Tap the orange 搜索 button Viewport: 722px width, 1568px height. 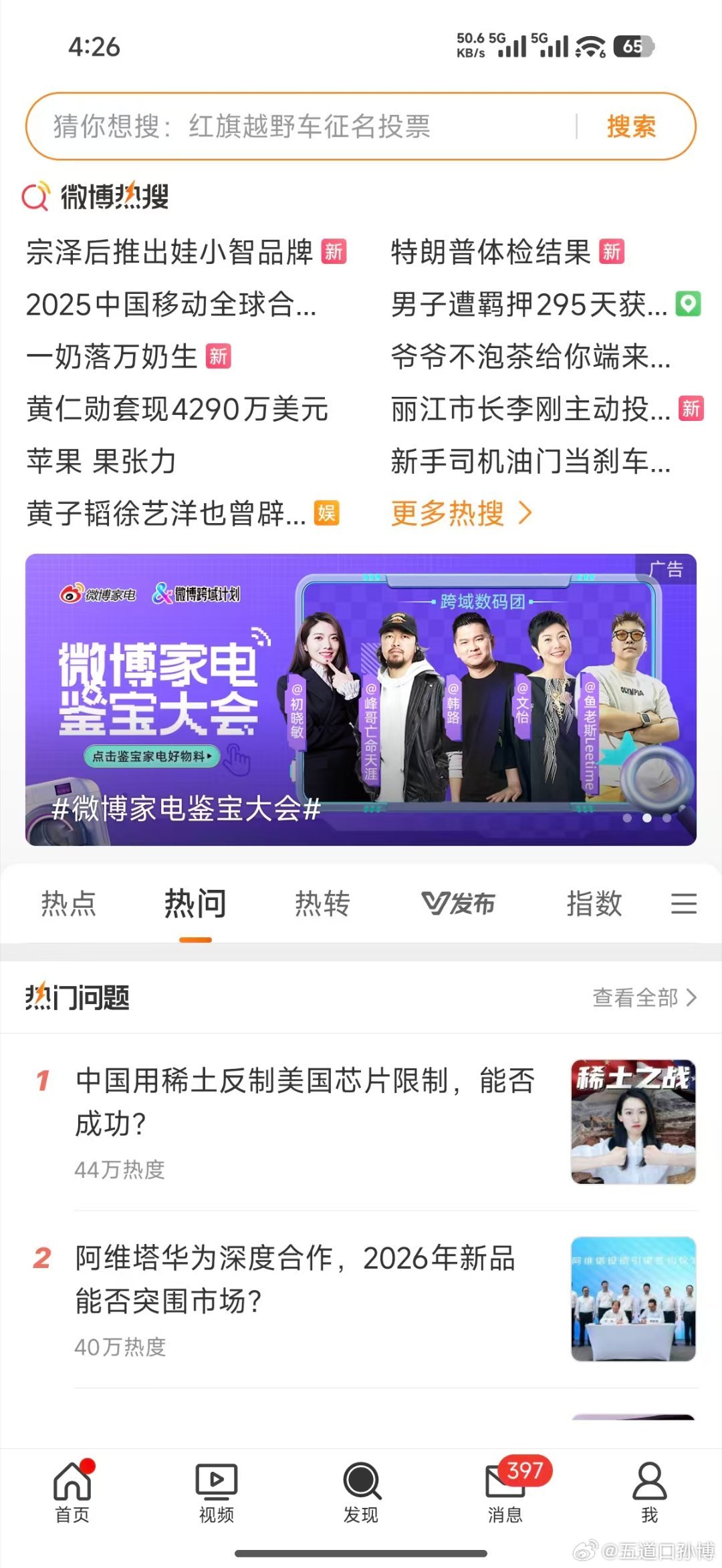point(631,126)
